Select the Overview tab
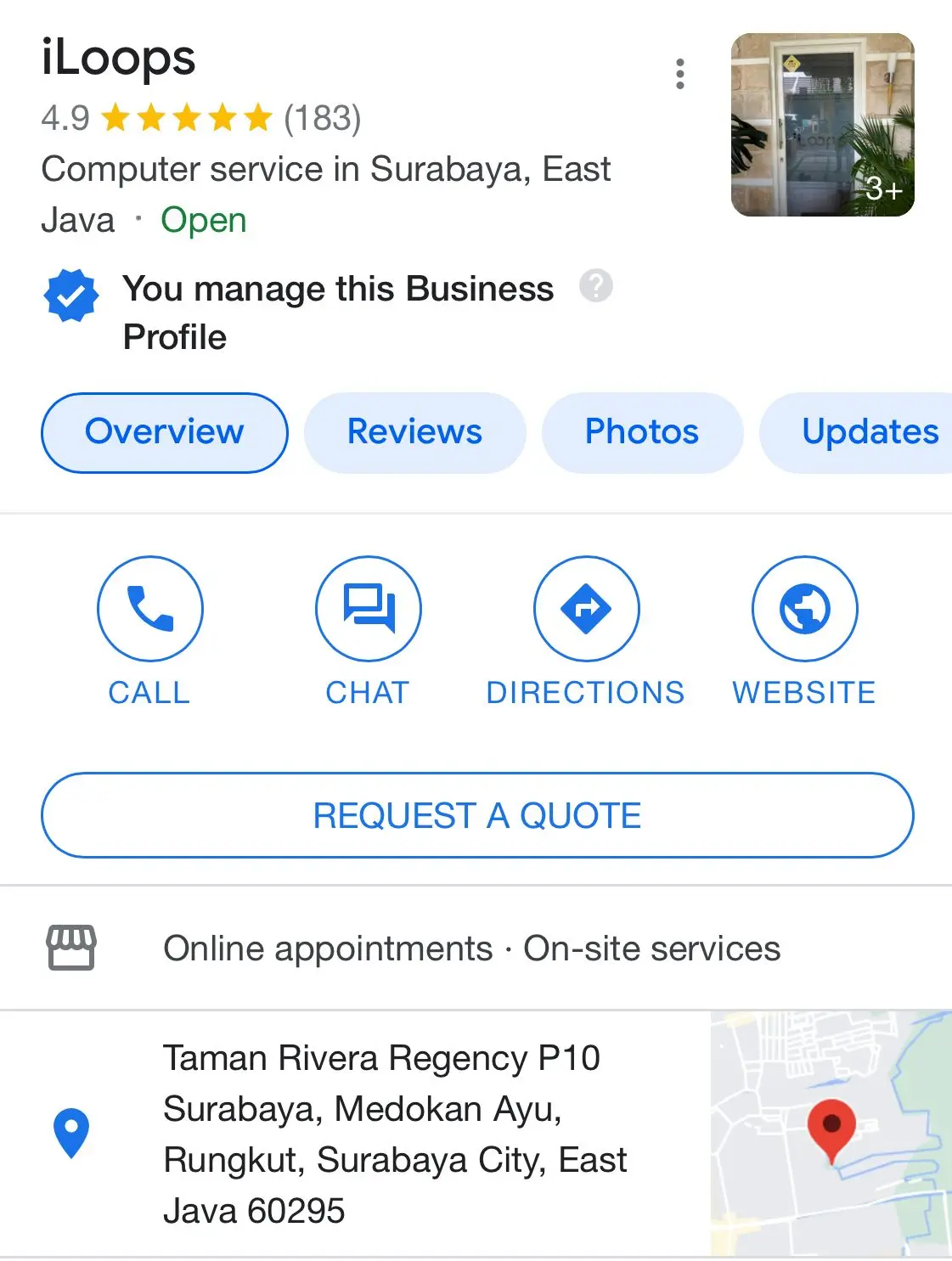Image resolution: width=952 pixels, height=1261 pixels. click(x=165, y=432)
